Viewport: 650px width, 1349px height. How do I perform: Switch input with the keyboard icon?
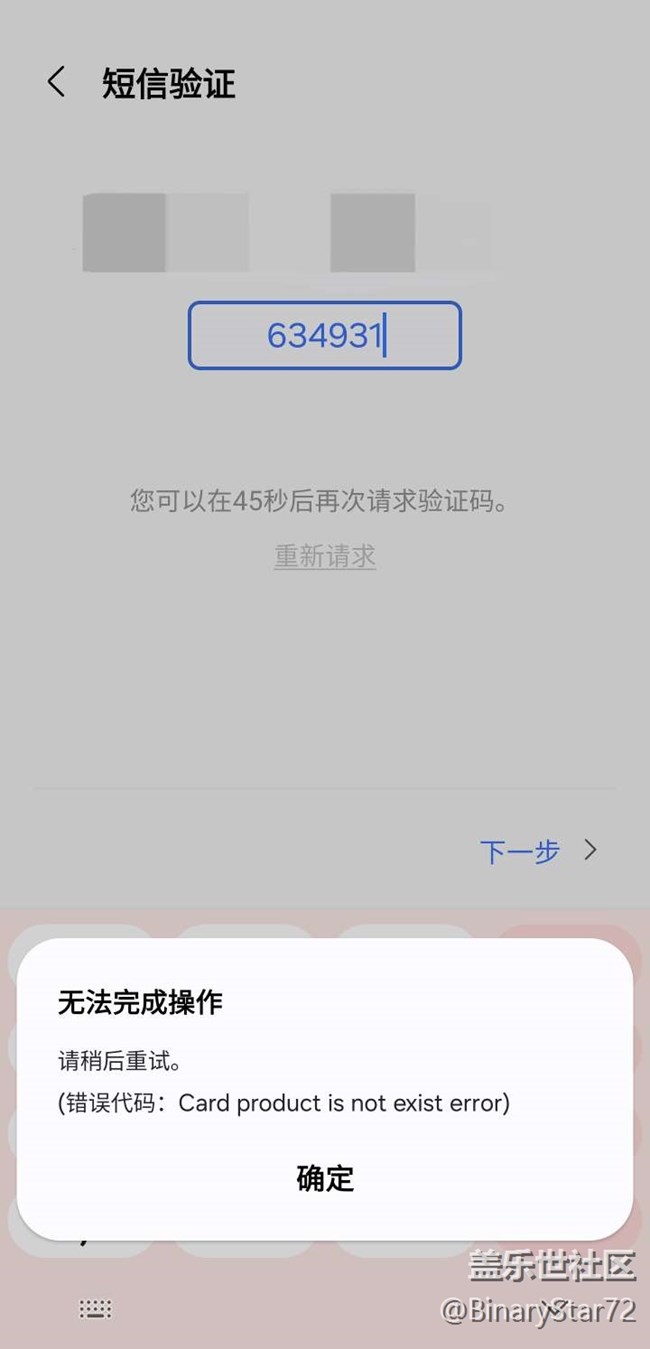click(x=96, y=1309)
